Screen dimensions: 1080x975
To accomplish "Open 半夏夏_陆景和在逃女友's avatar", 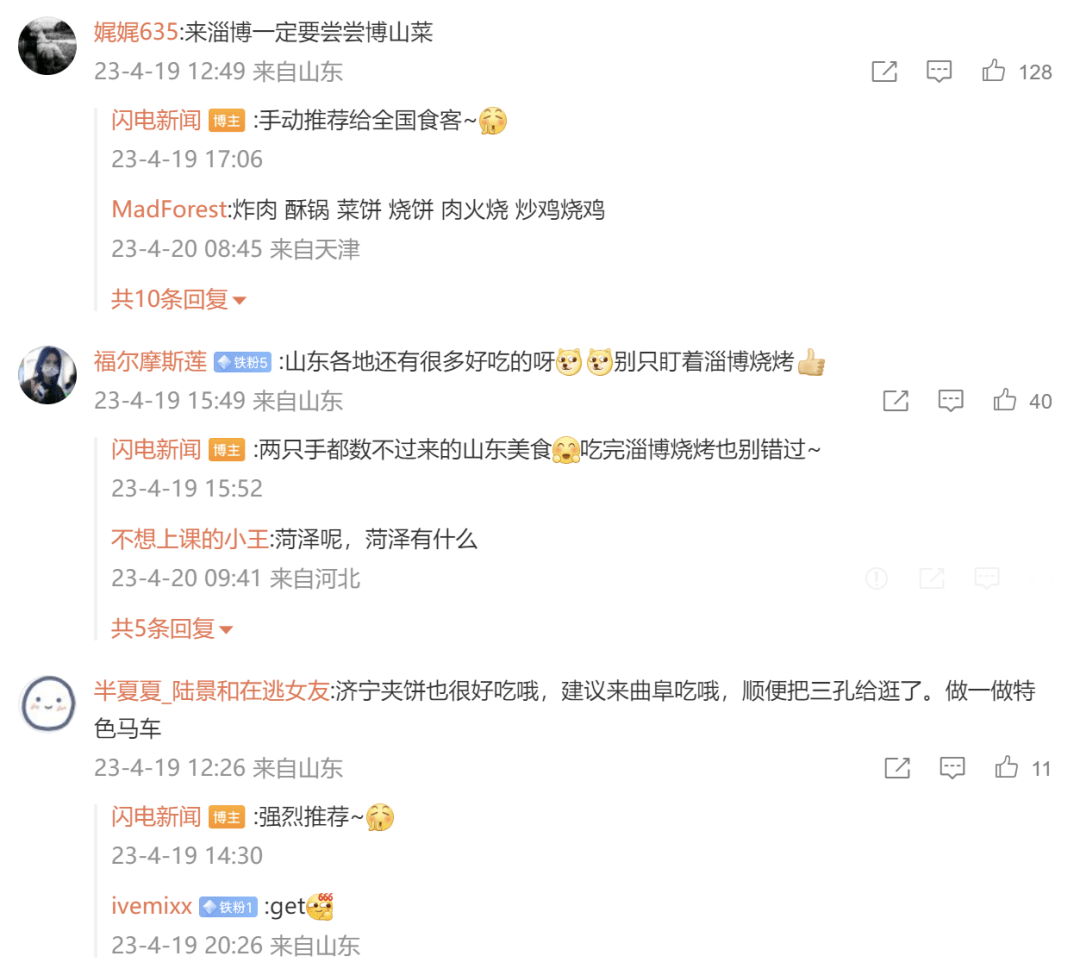I will (x=47, y=703).
